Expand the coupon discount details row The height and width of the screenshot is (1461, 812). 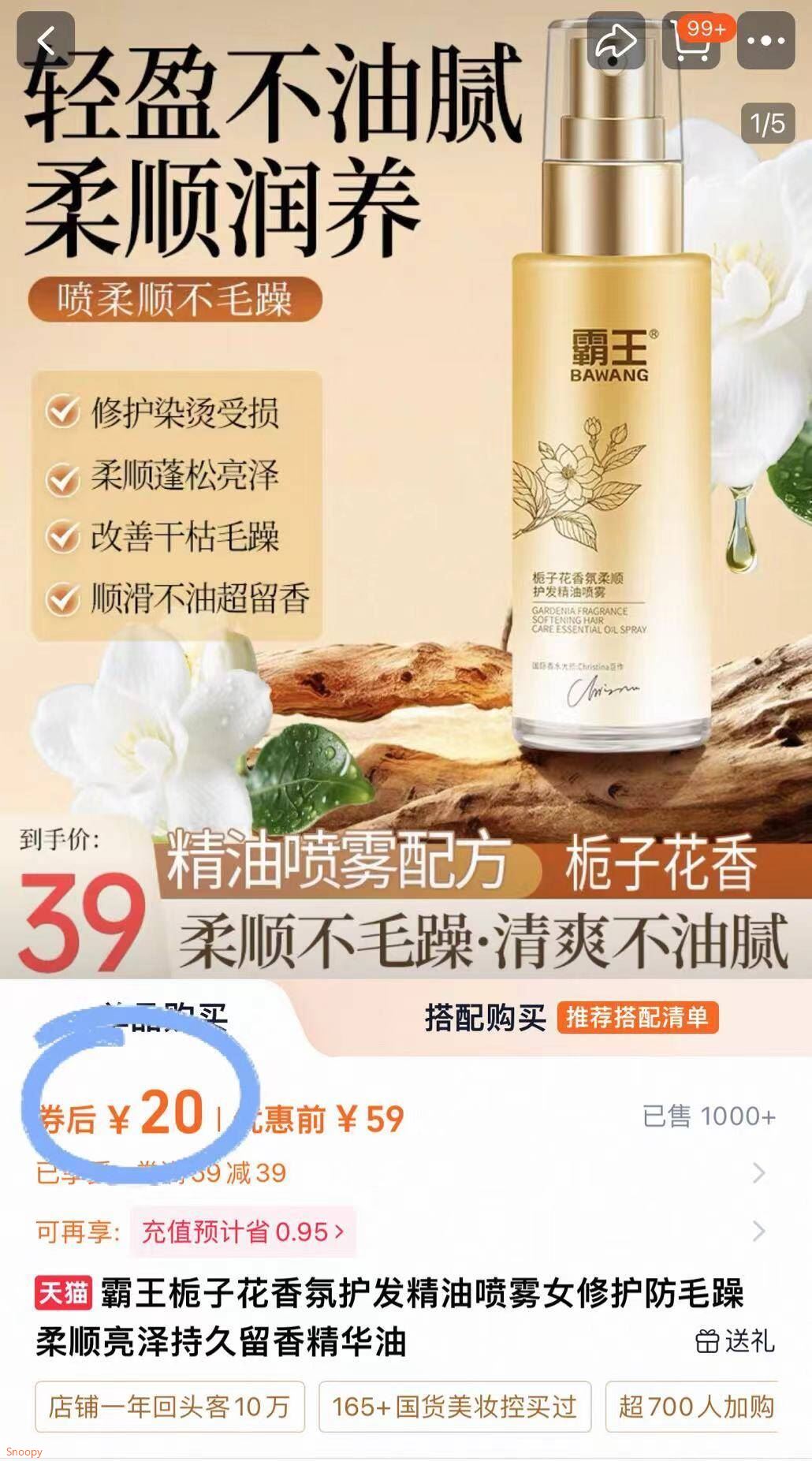click(405, 1172)
